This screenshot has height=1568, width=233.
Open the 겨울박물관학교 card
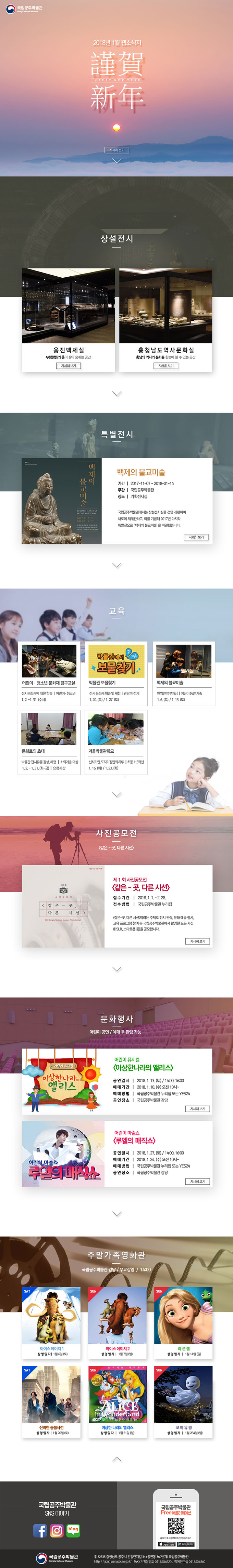tap(116, 741)
